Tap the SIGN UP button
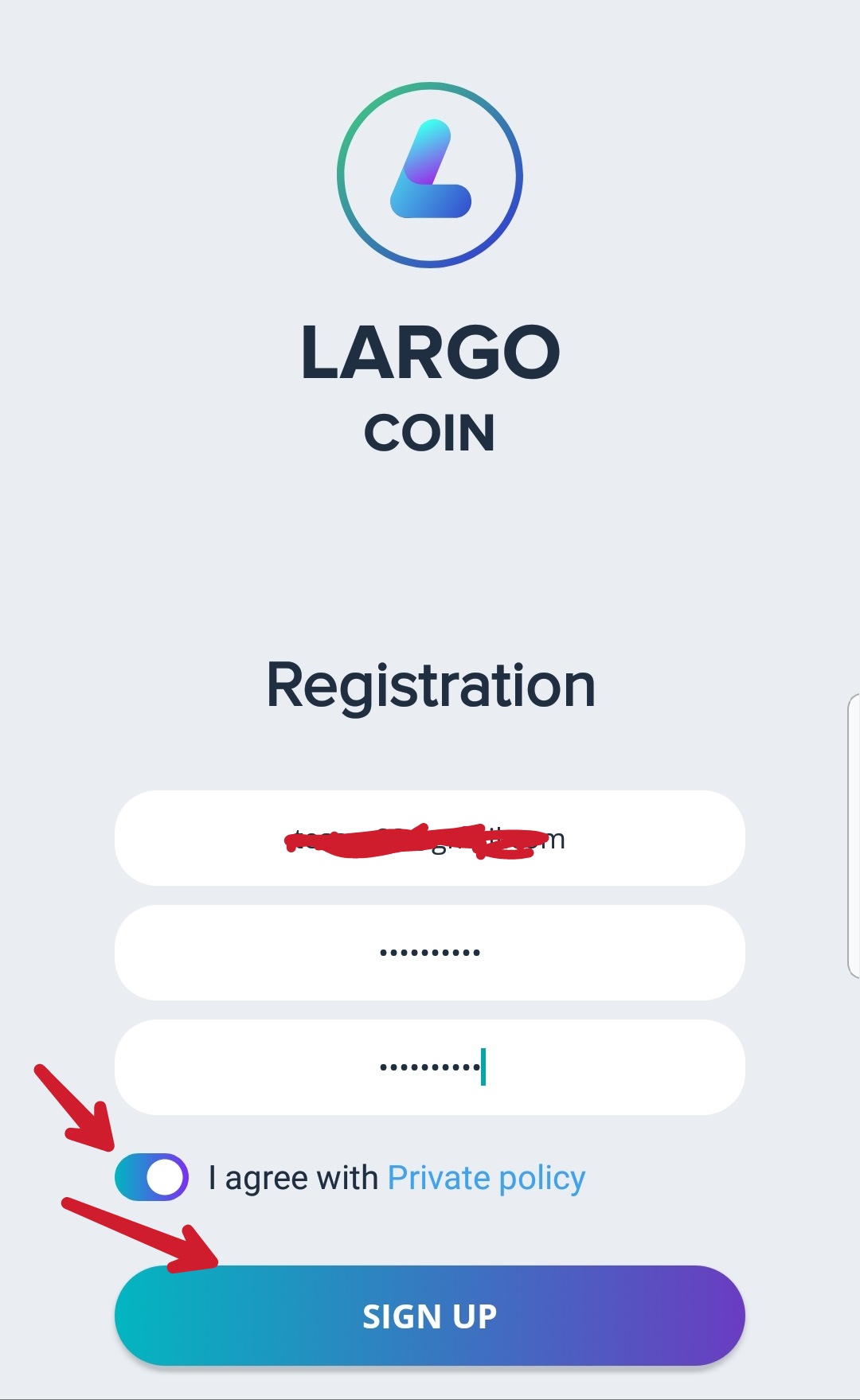 (430, 1316)
